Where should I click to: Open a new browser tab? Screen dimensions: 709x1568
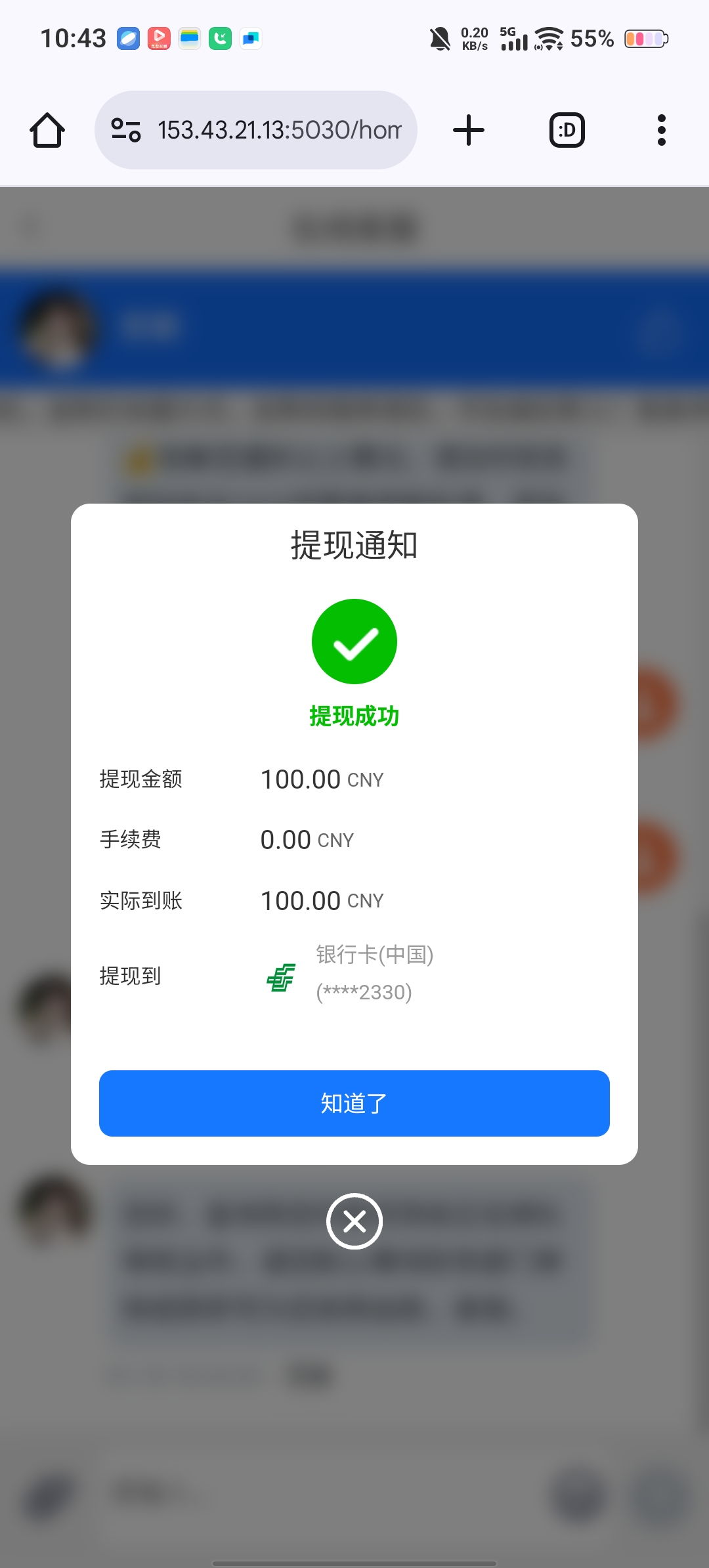tap(469, 130)
